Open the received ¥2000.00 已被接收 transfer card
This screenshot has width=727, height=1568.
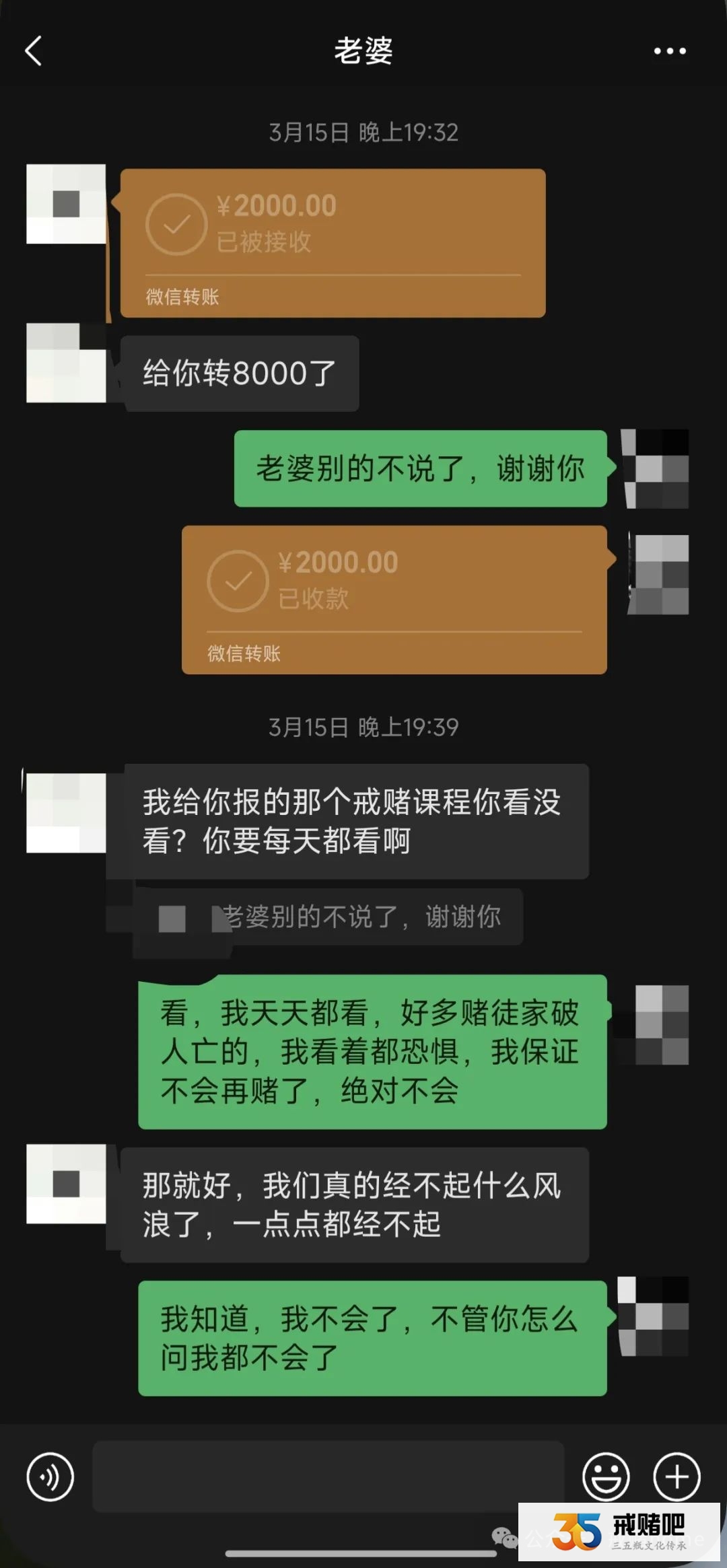(x=333, y=242)
